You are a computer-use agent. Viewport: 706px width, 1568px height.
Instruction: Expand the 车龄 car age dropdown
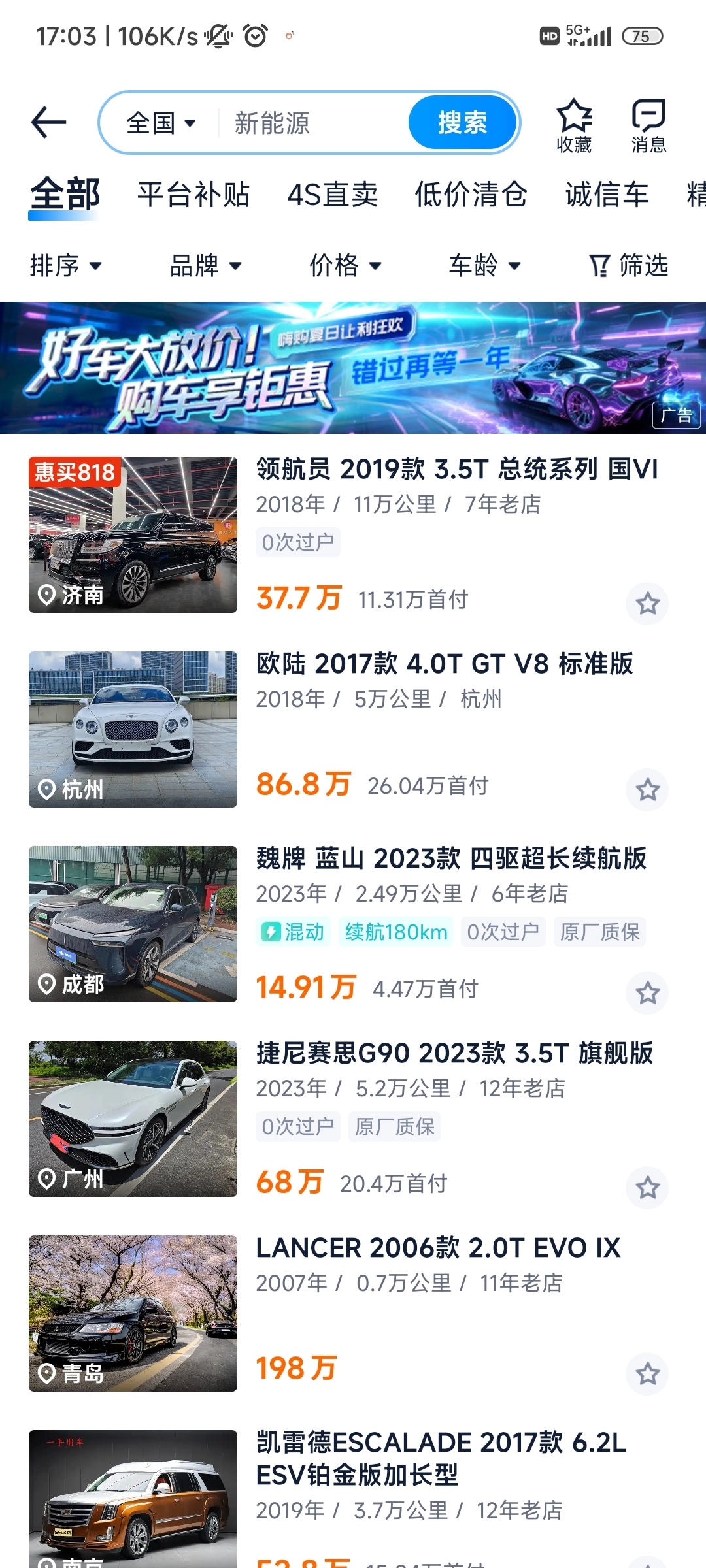484,265
